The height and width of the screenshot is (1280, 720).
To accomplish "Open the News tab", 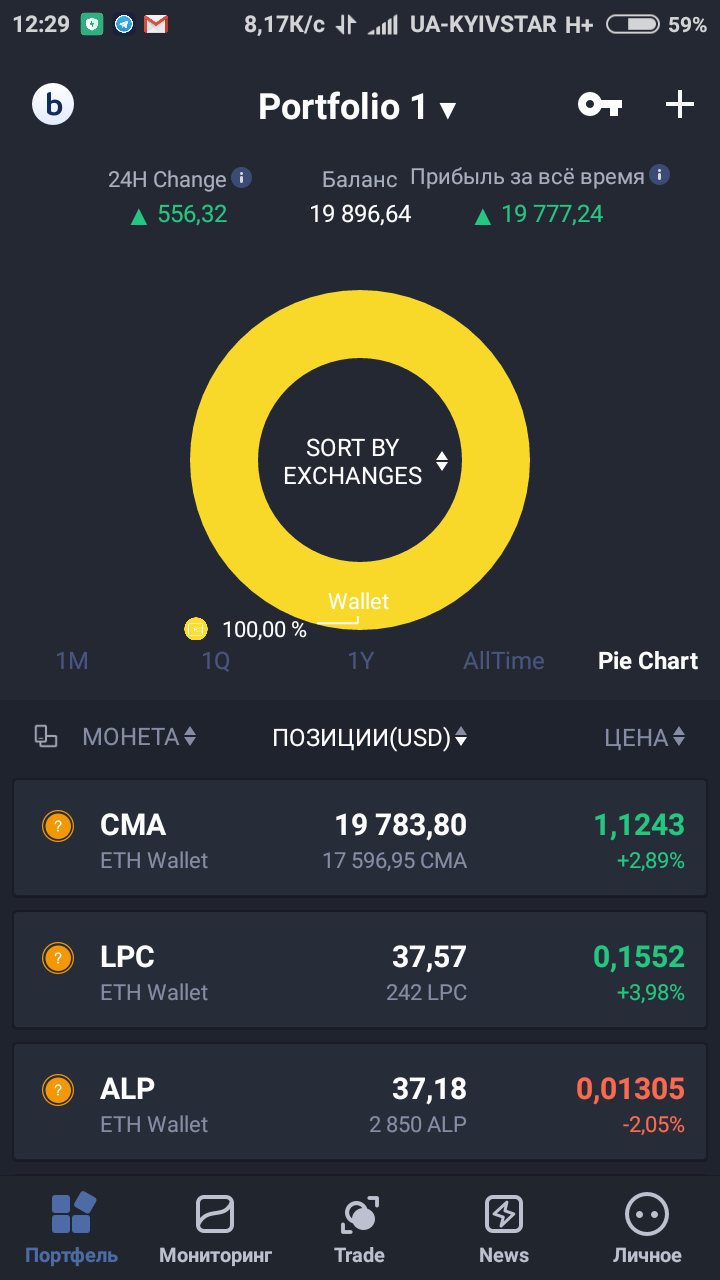I will pos(504,1228).
